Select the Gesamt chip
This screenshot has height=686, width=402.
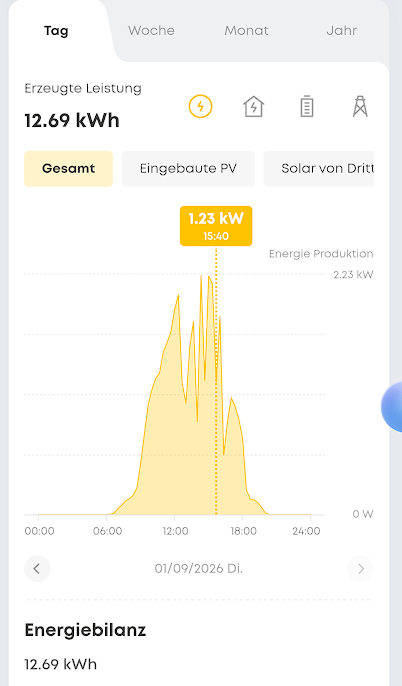pyautogui.click(x=68, y=169)
